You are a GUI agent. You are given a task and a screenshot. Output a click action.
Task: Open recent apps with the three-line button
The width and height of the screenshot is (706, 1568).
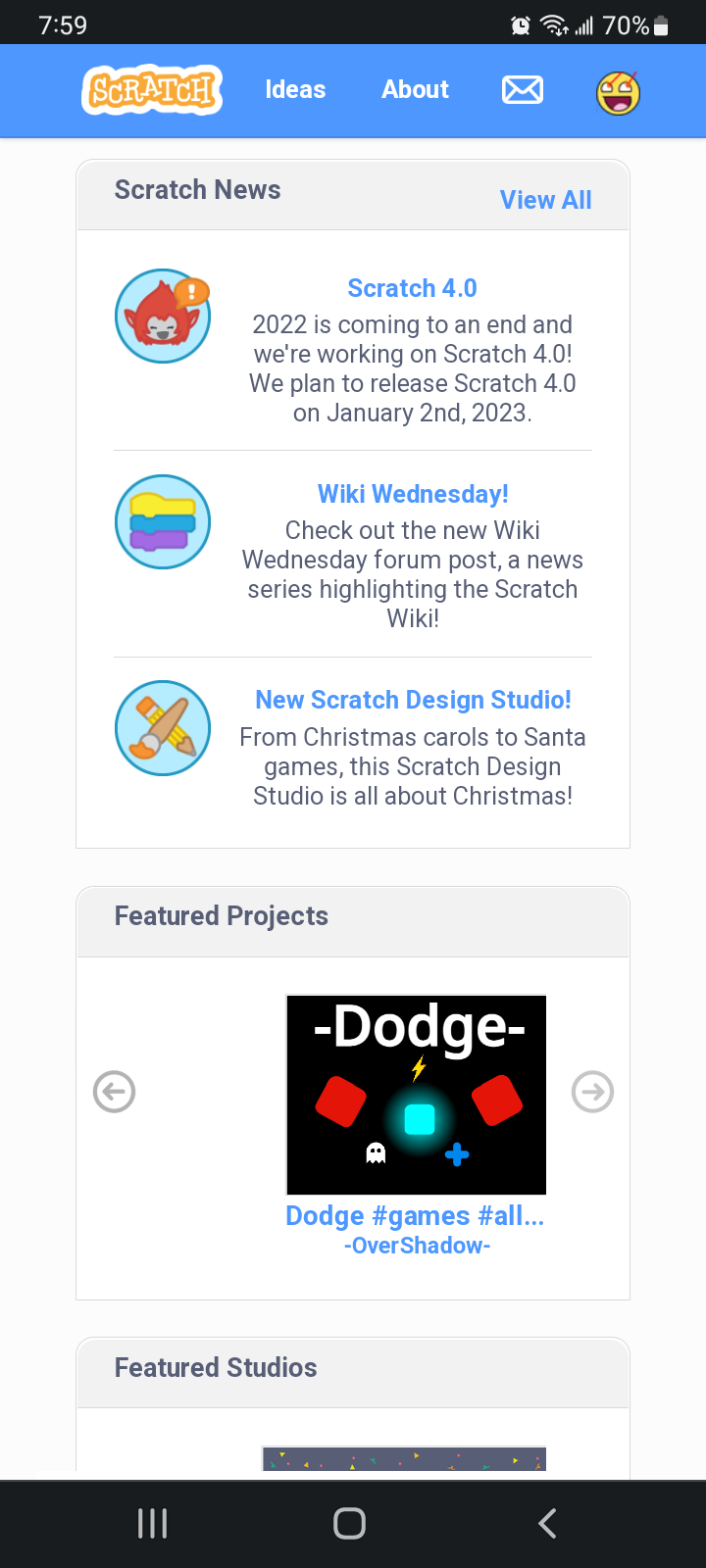[152, 1522]
